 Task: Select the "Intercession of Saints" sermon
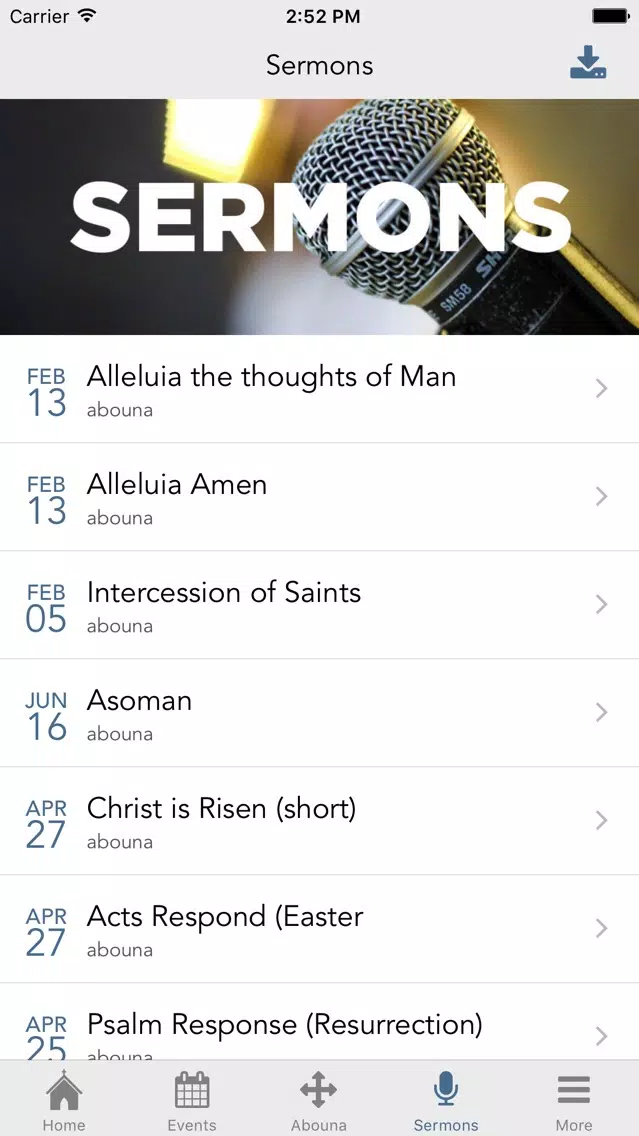click(320, 605)
